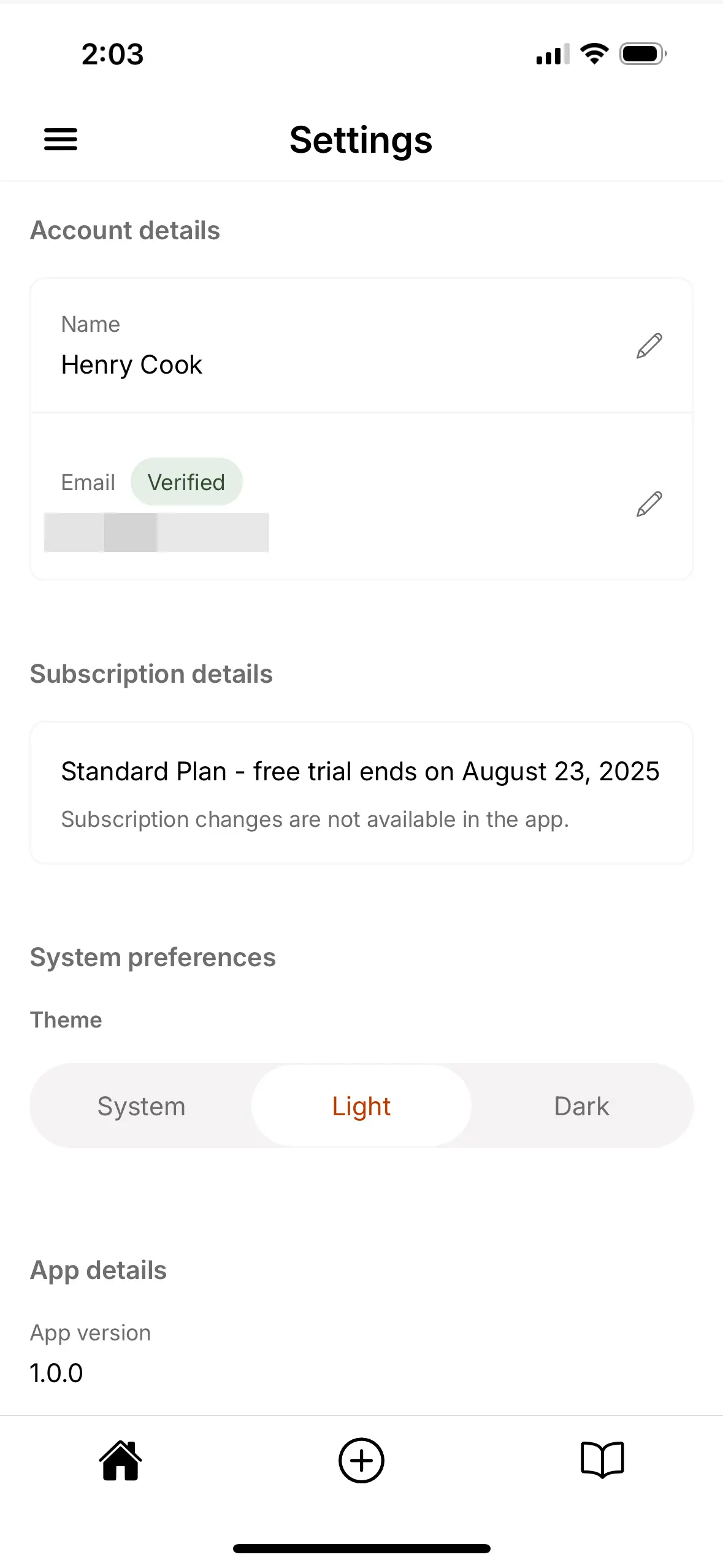Open the hamburger navigation menu

59,140
